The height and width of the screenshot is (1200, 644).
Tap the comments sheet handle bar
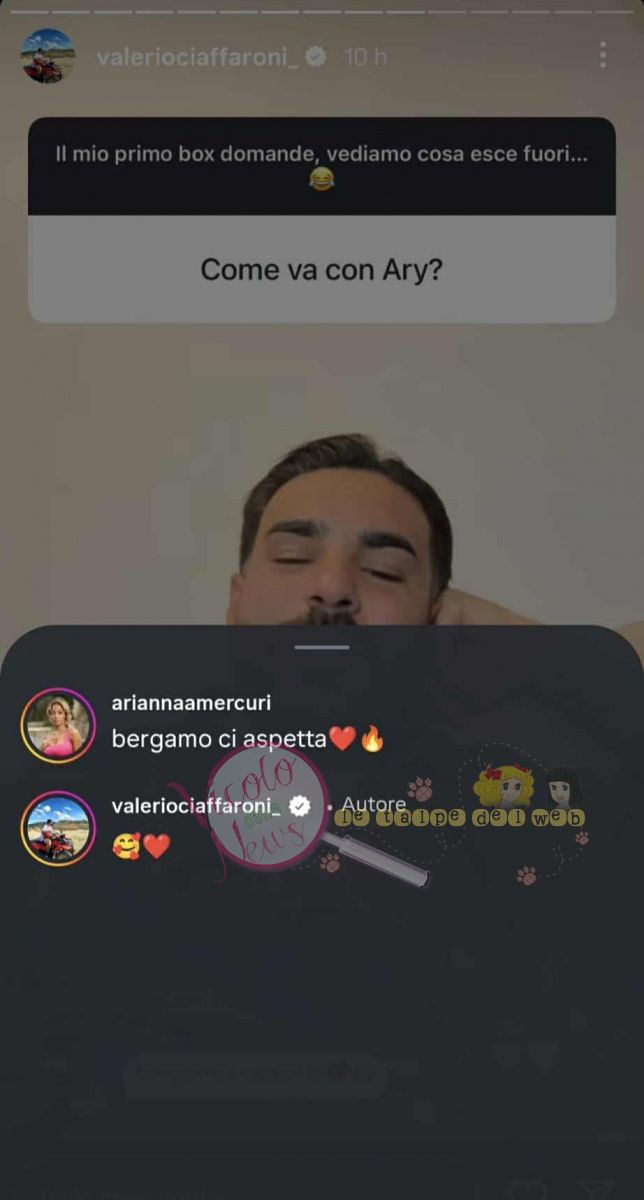click(322, 648)
